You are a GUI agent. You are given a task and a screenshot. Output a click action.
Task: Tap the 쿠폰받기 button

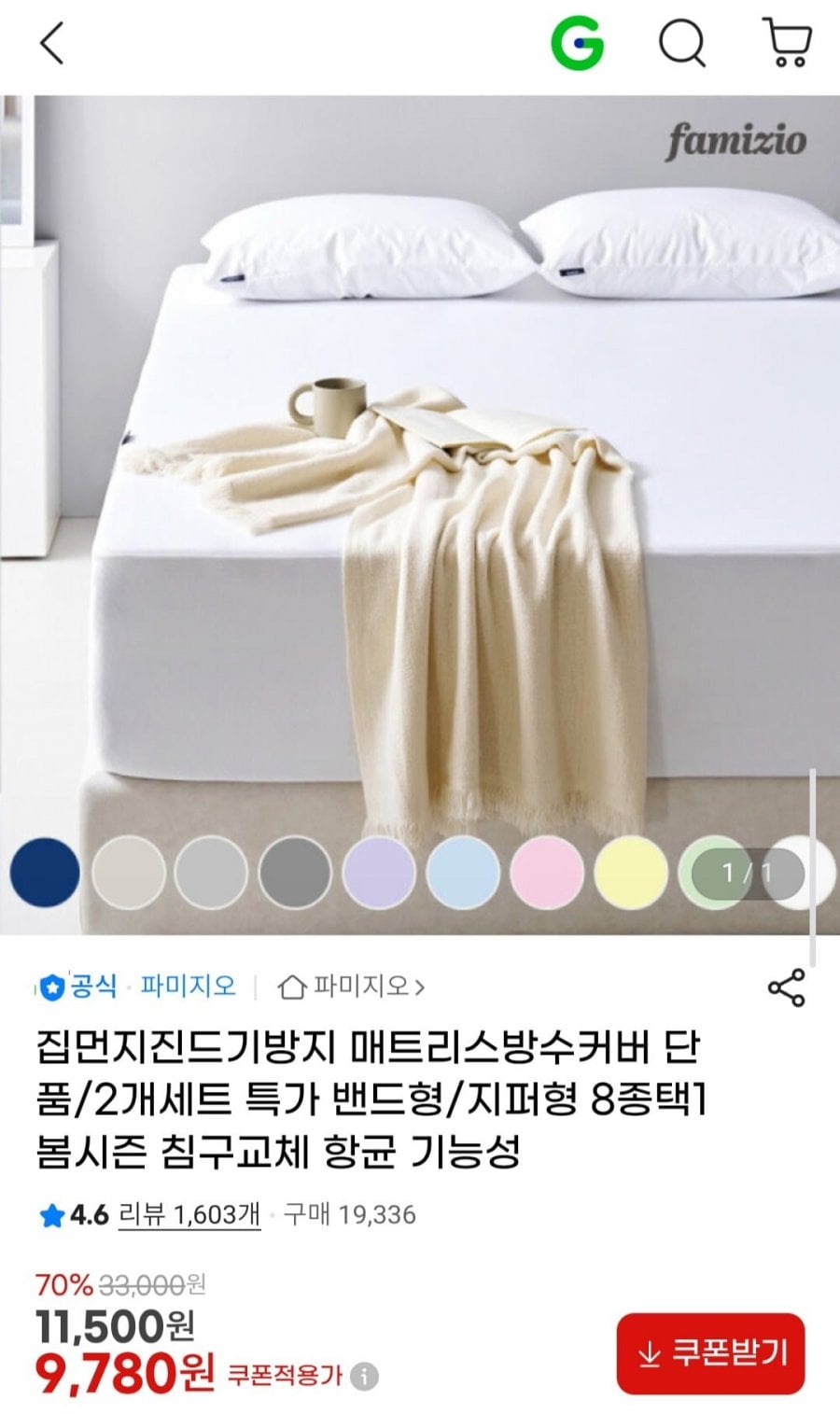pos(710,1353)
